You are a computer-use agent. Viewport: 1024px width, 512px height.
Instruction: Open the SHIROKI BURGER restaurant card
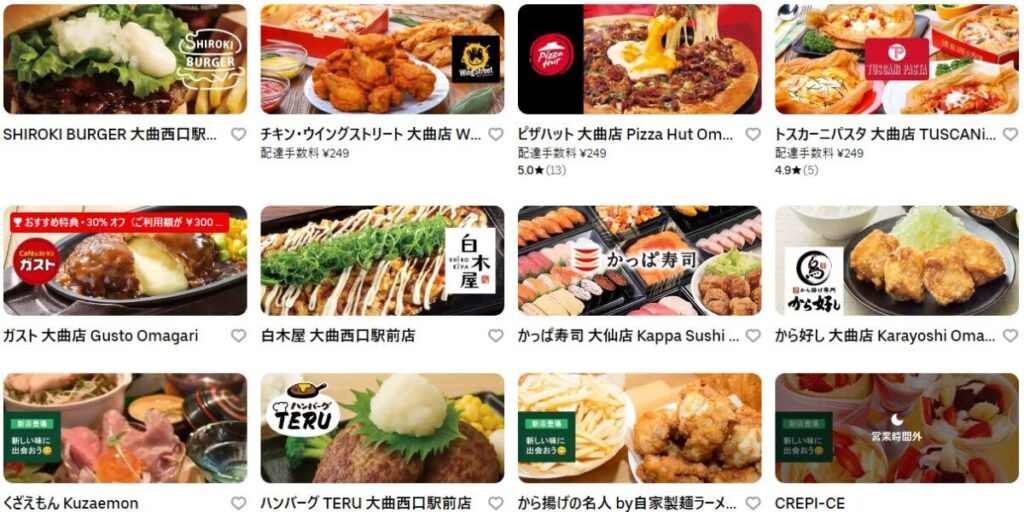click(x=125, y=60)
